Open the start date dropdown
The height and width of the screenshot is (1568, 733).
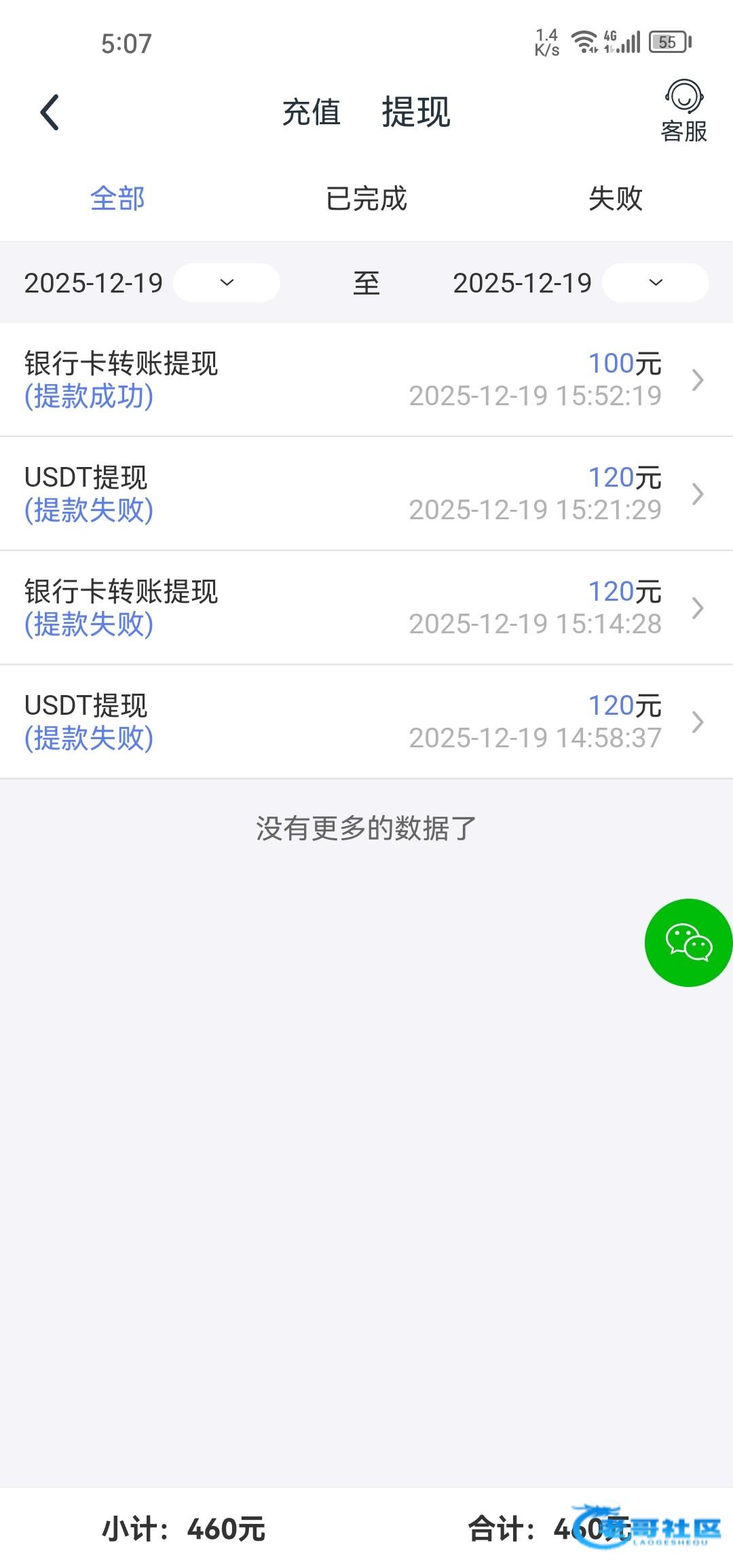pyautogui.click(x=227, y=282)
